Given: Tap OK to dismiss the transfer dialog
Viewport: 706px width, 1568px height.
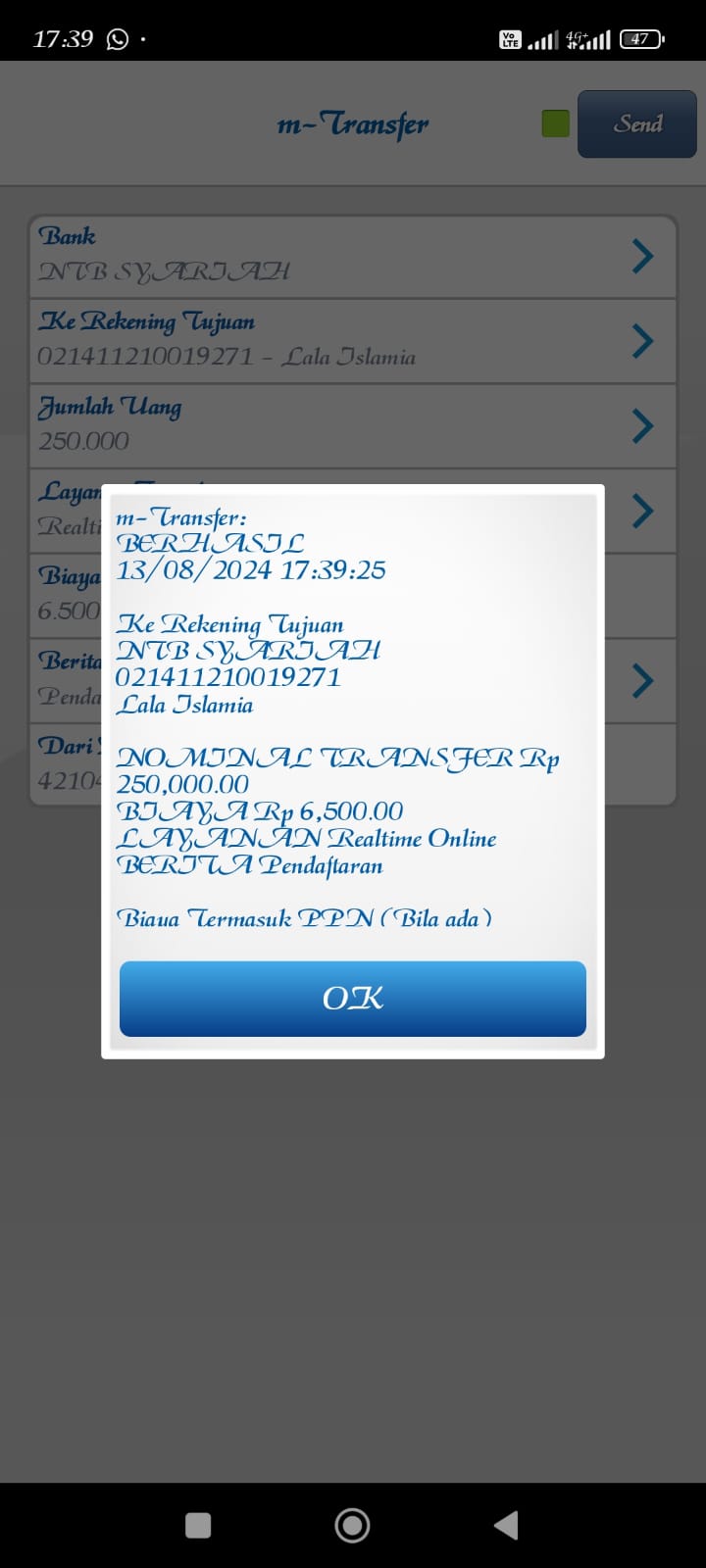Looking at the screenshot, I should [353, 999].
